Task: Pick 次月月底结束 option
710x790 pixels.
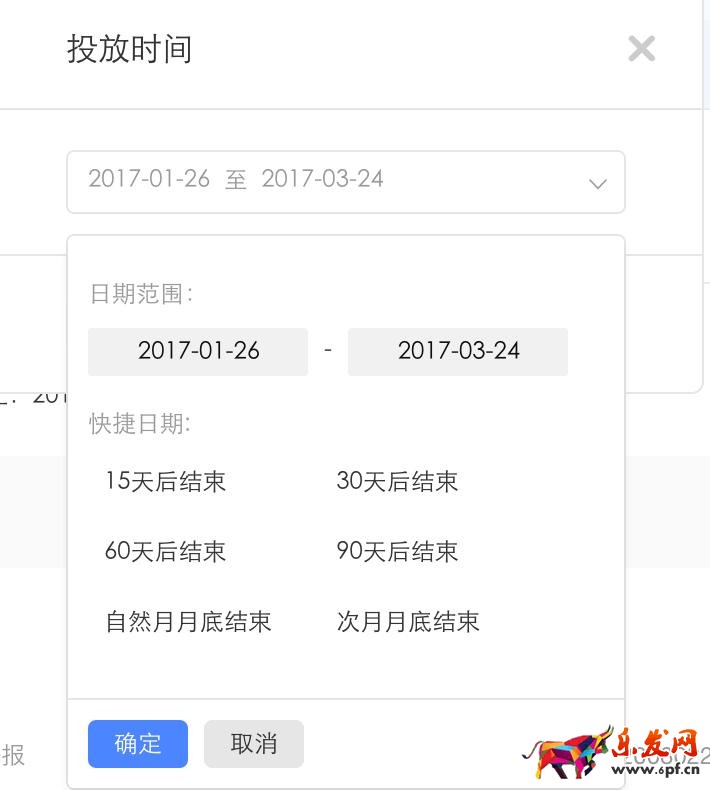Action: pyautogui.click(x=408, y=621)
